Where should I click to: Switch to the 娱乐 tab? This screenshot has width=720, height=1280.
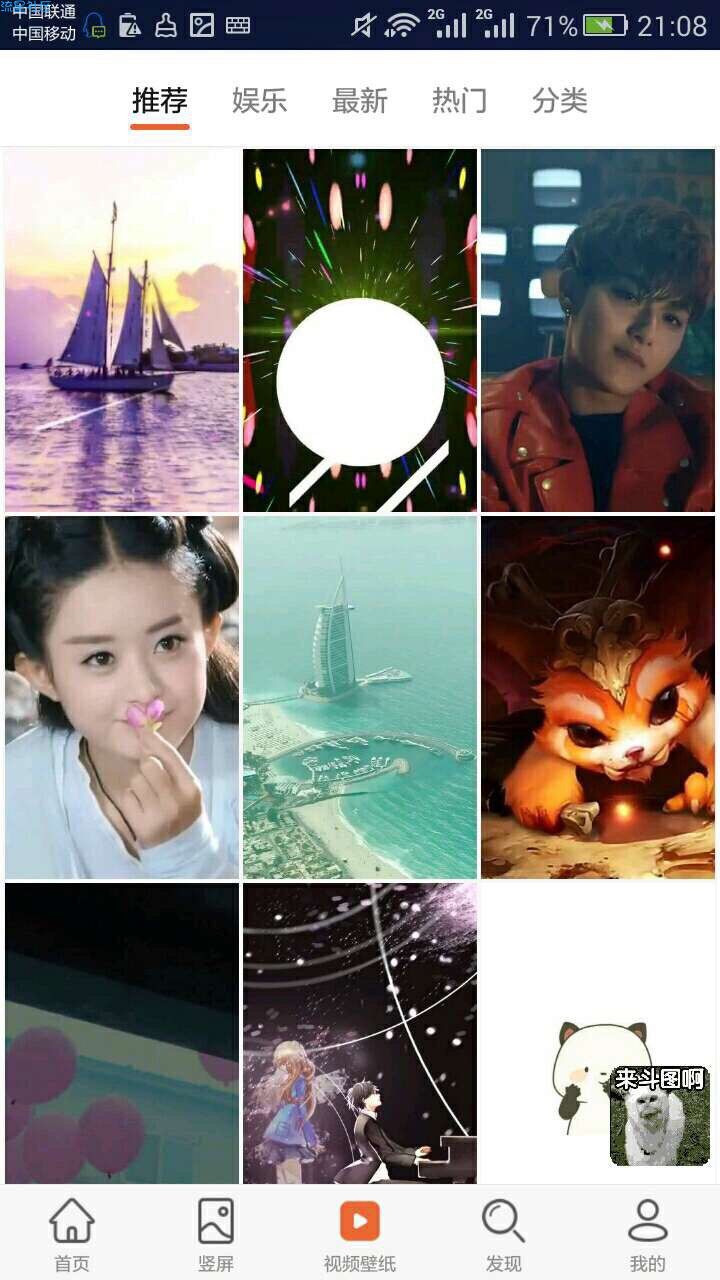tap(259, 101)
